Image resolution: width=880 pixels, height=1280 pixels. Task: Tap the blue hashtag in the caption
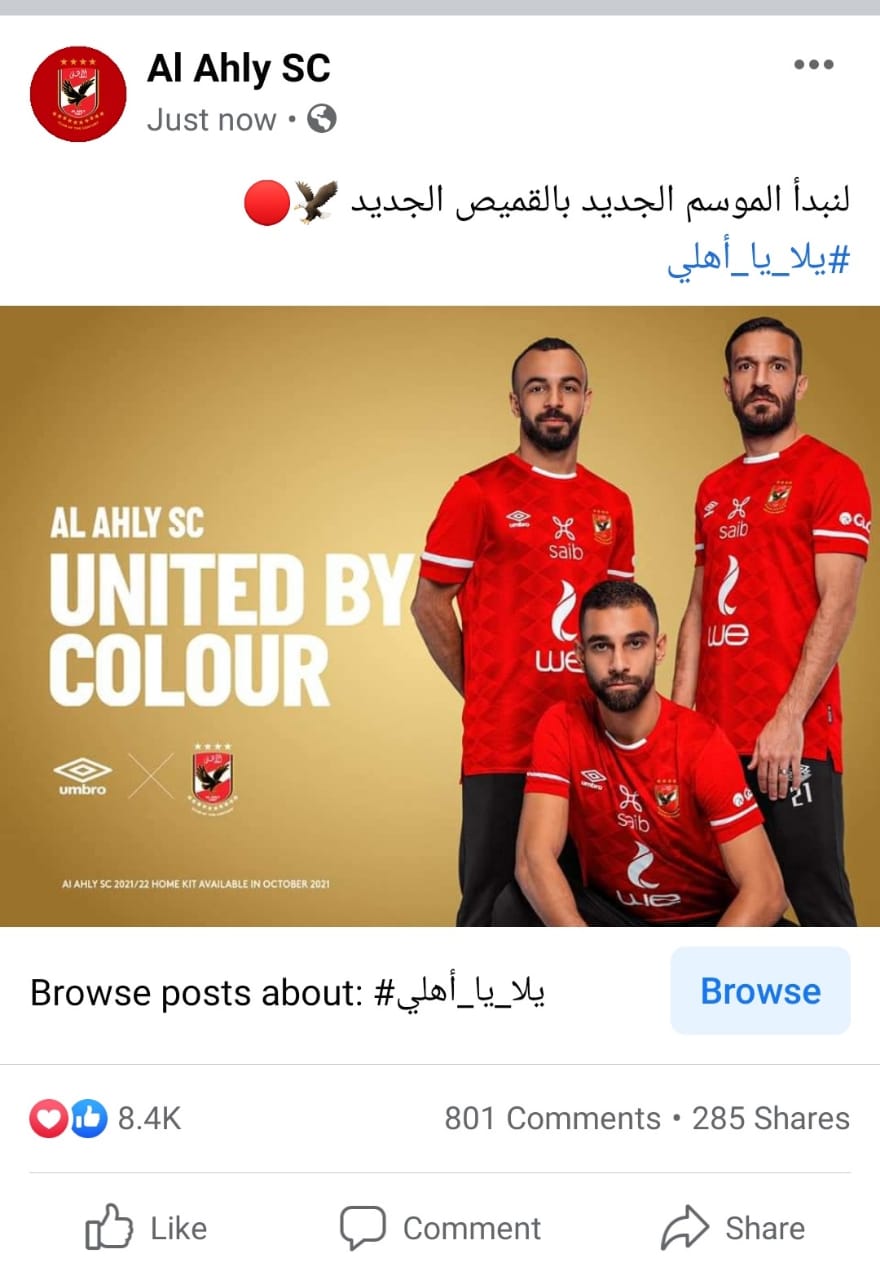click(x=758, y=260)
